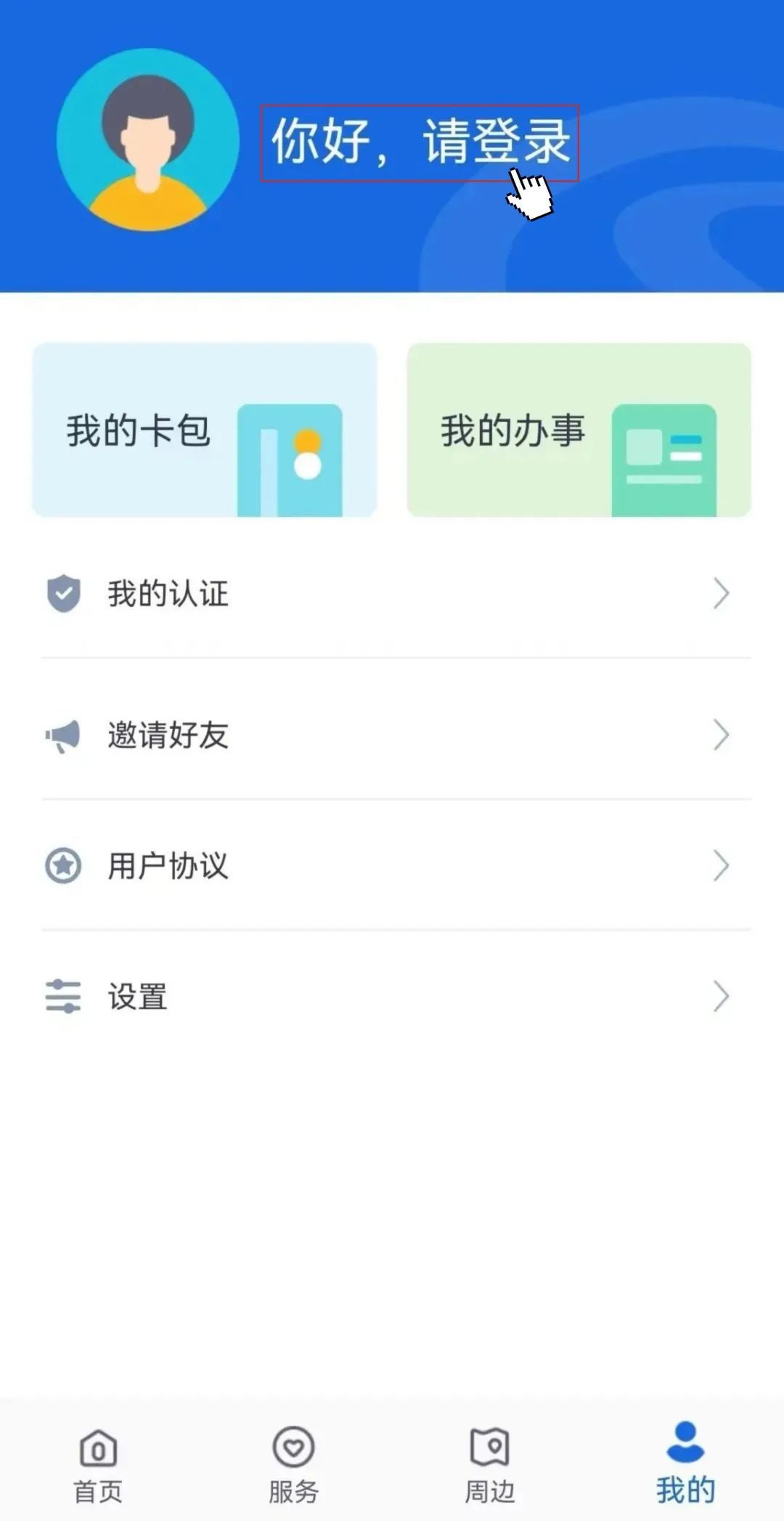Switch to the 服务 tab

point(294,1467)
